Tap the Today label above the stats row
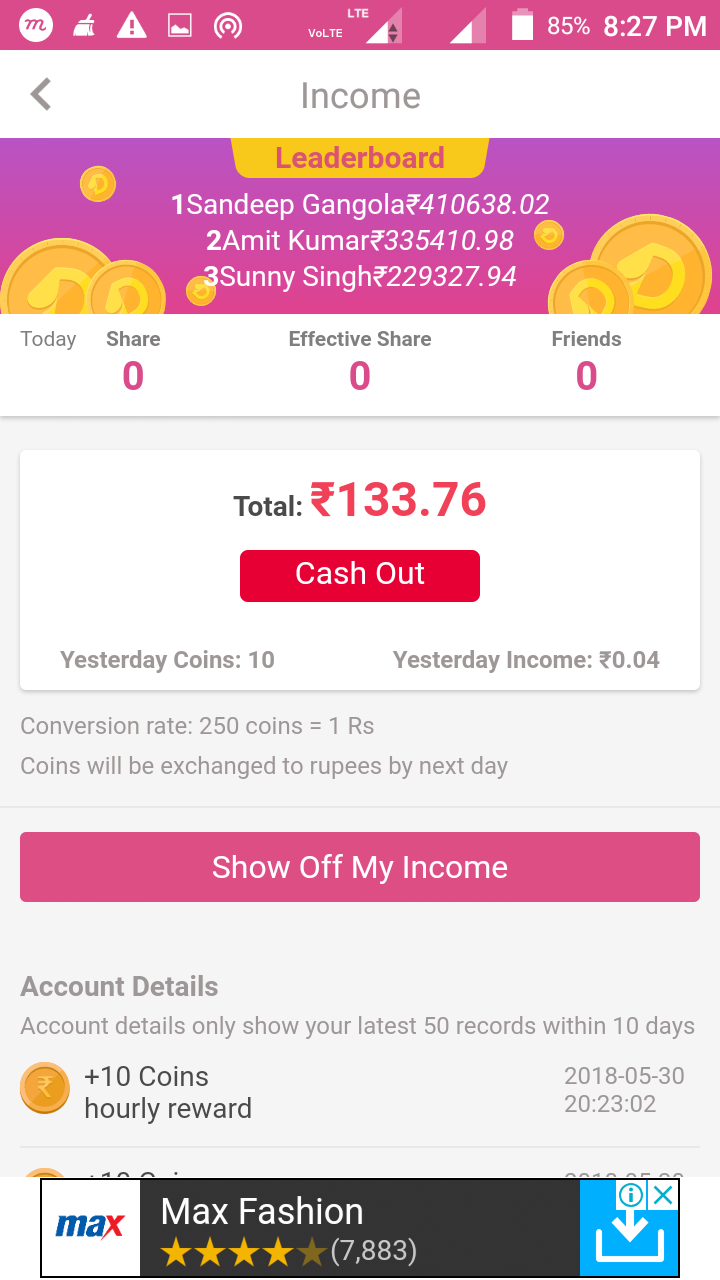The height and width of the screenshot is (1280, 720). click(x=48, y=339)
